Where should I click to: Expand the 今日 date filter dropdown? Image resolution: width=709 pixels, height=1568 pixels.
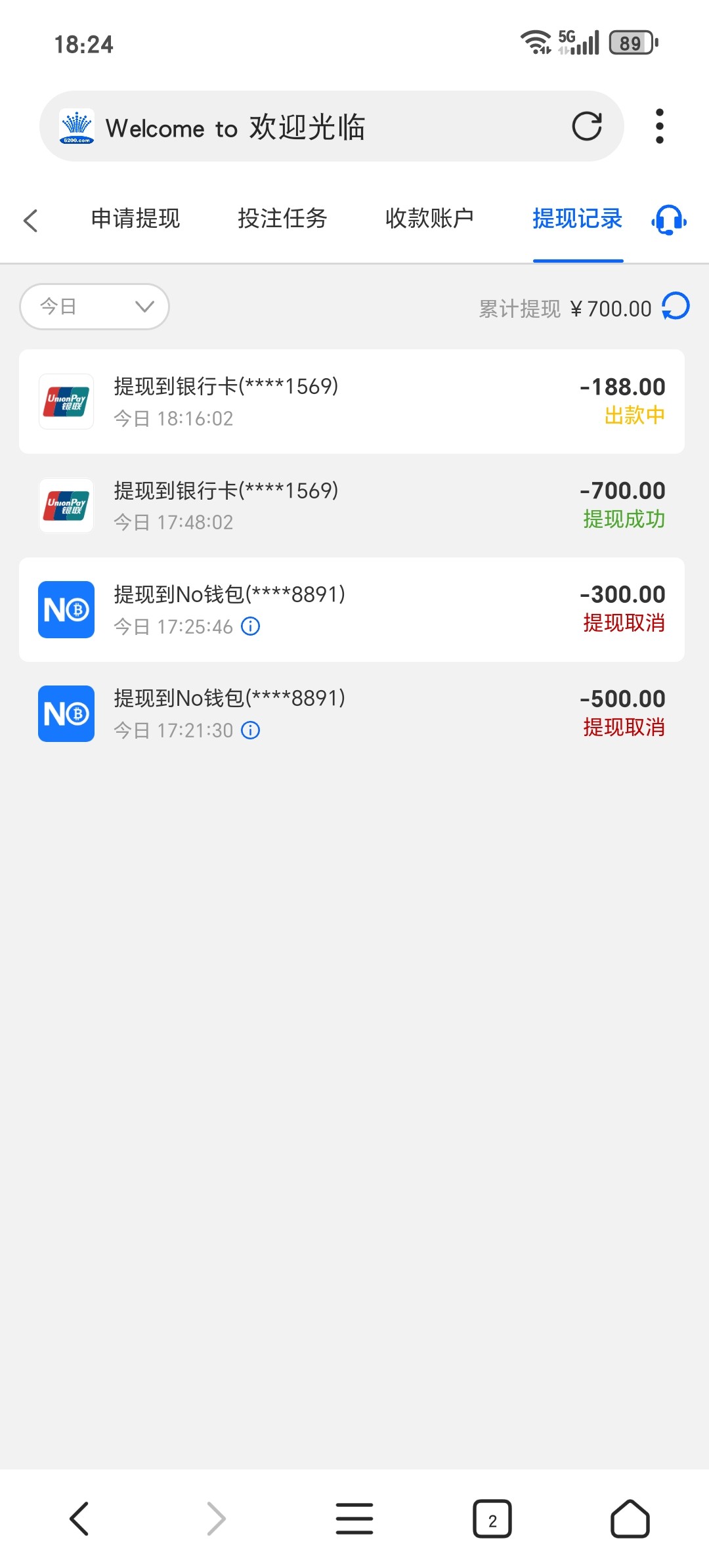pos(95,307)
